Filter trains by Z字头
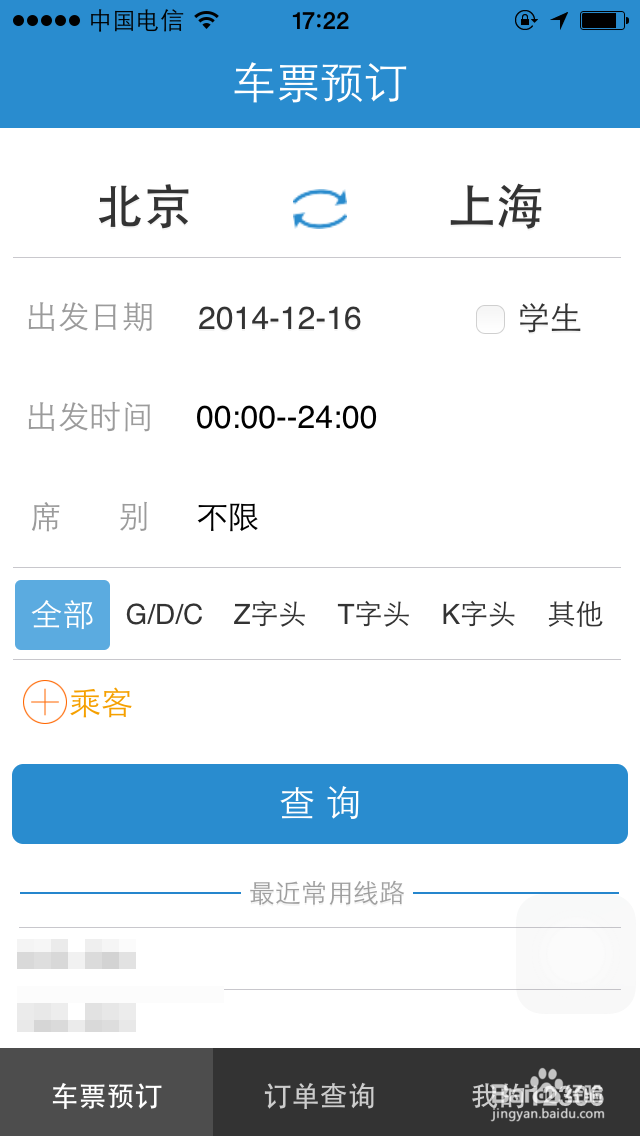640x1136 pixels. coord(269,615)
